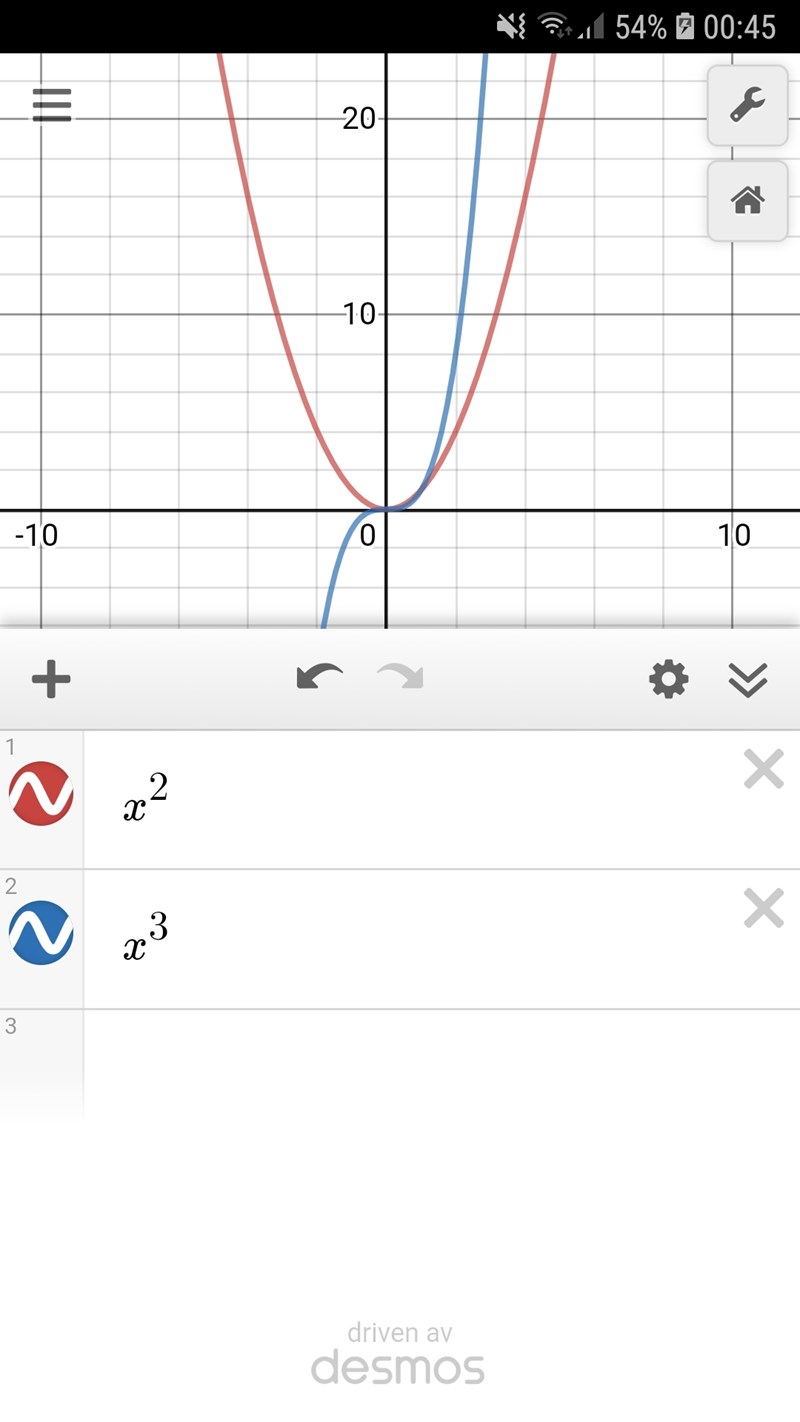Open the hamburger menu

pos(52,104)
